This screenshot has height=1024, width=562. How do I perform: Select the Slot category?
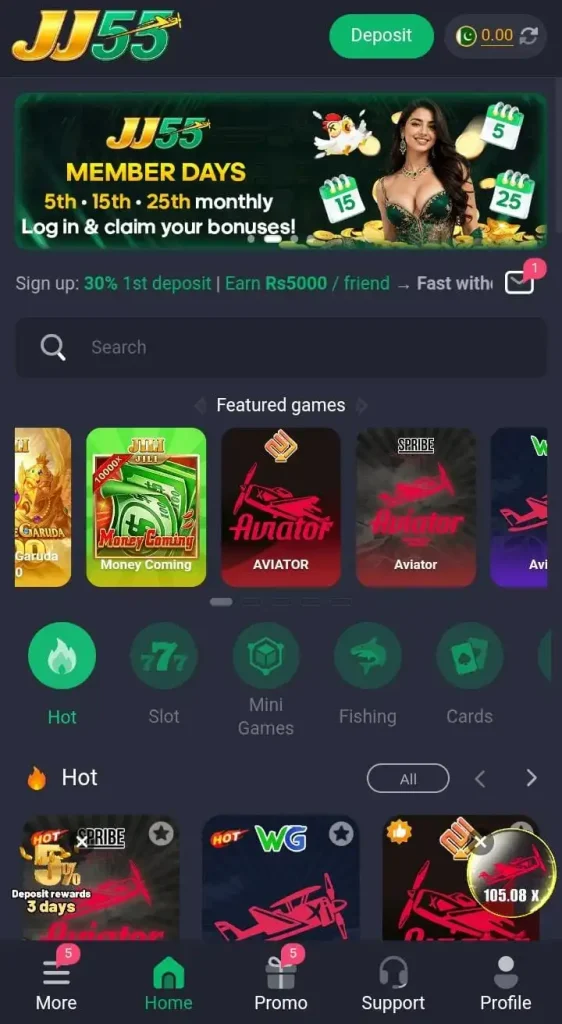tap(164, 674)
